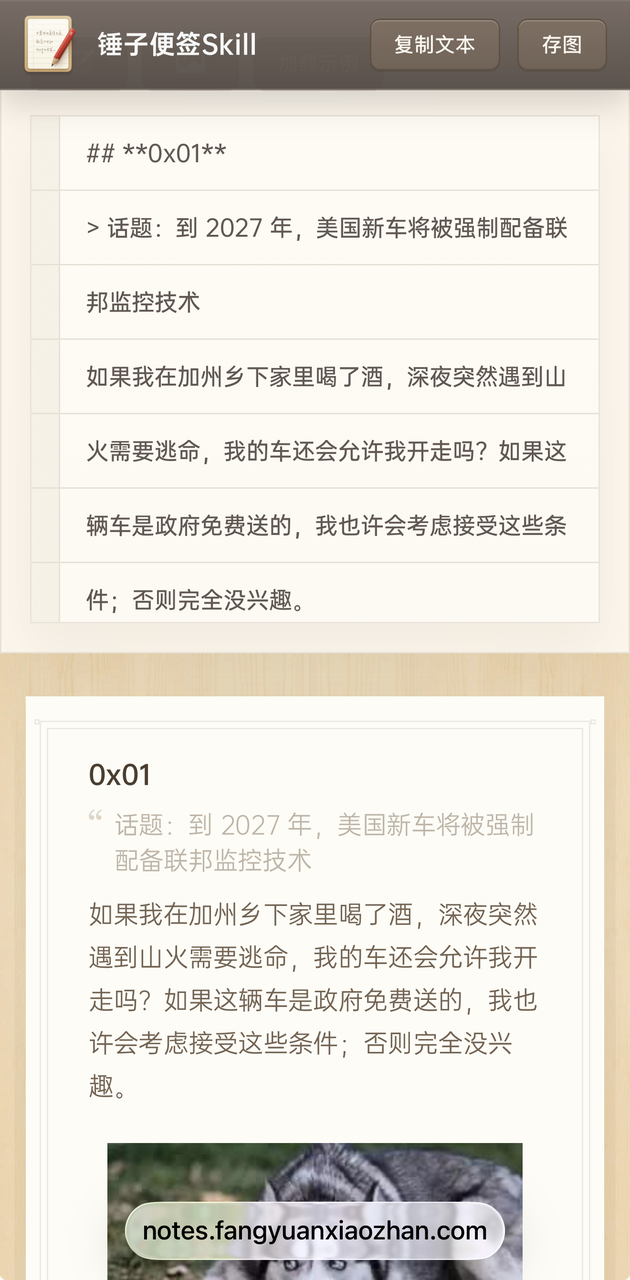Open the notes.fangyuanxiaozhan.com address bar
This screenshot has height=1280, width=630.
[x=314, y=1230]
